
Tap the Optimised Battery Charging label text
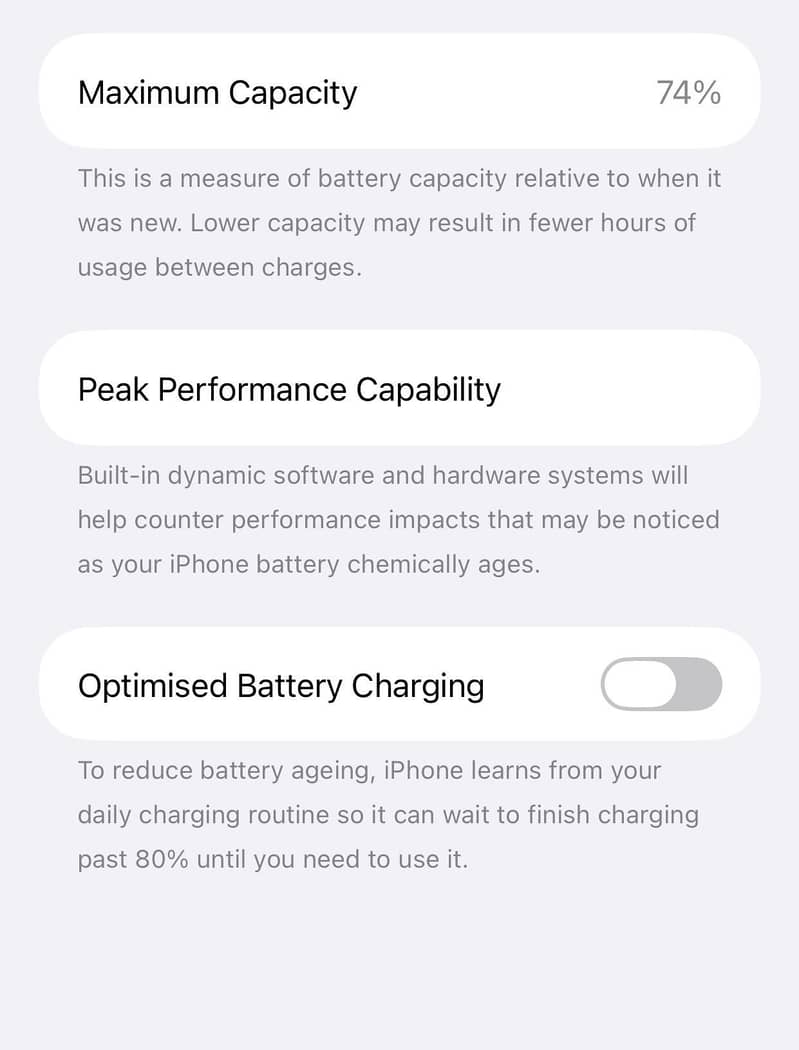point(281,685)
